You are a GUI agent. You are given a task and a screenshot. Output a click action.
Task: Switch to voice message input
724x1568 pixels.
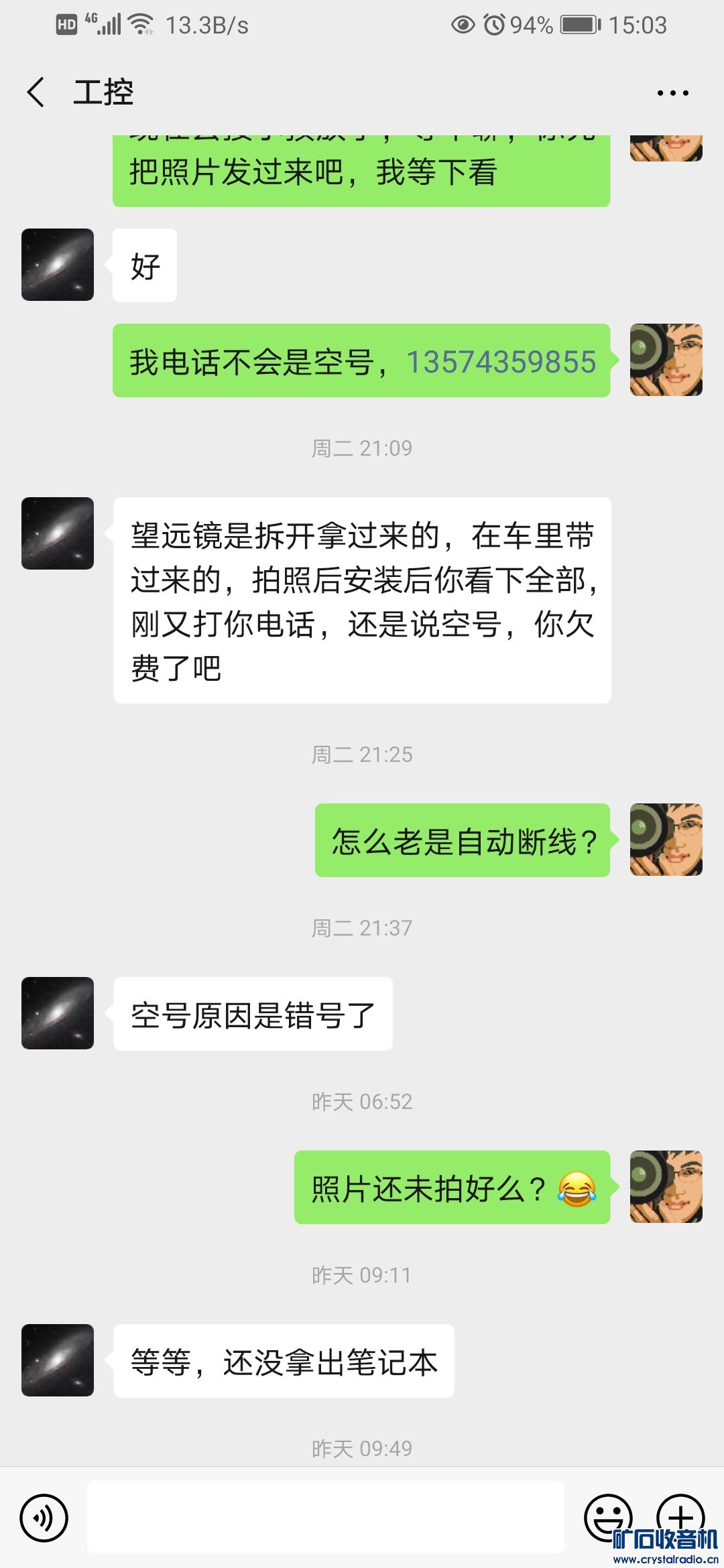[x=44, y=1518]
